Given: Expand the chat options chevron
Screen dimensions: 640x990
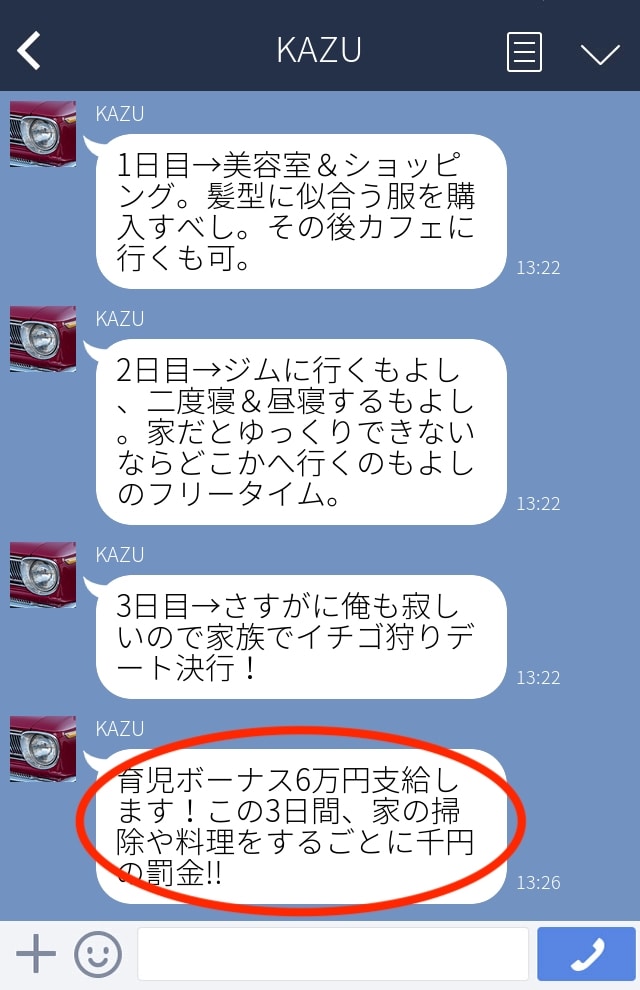Looking at the screenshot, I should pos(600,52).
